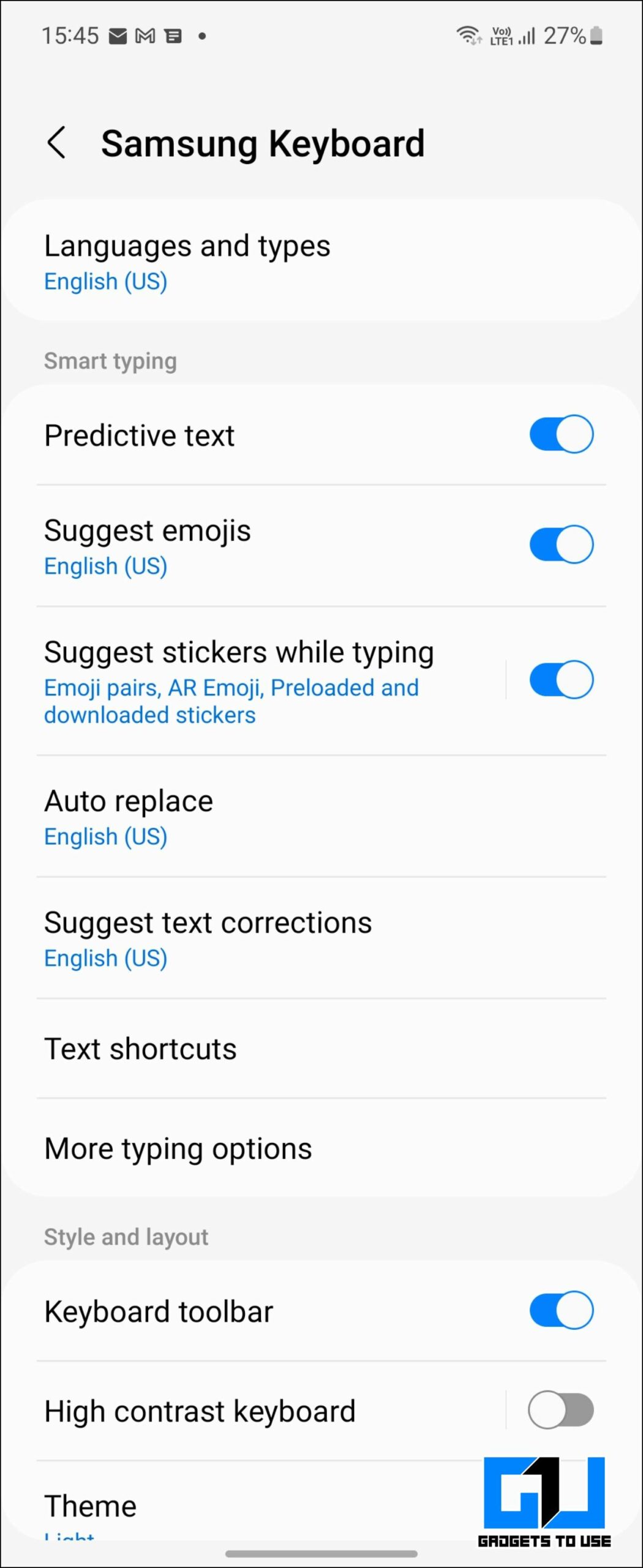Tap the back arrow beside Samsung Keyboard
The height and width of the screenshot is (1568, 643).
click(57, 143)
